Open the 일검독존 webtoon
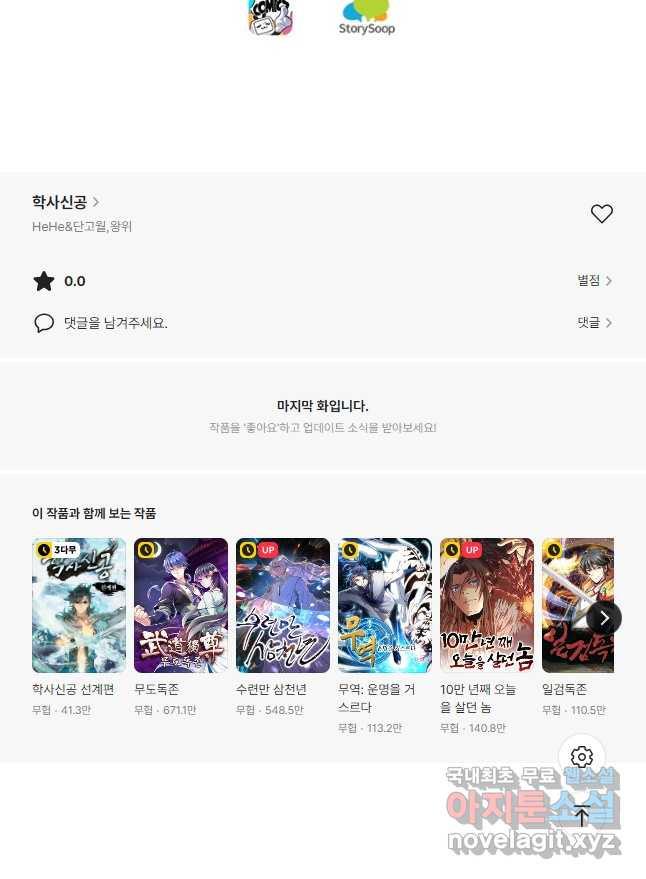 [570, 606]
